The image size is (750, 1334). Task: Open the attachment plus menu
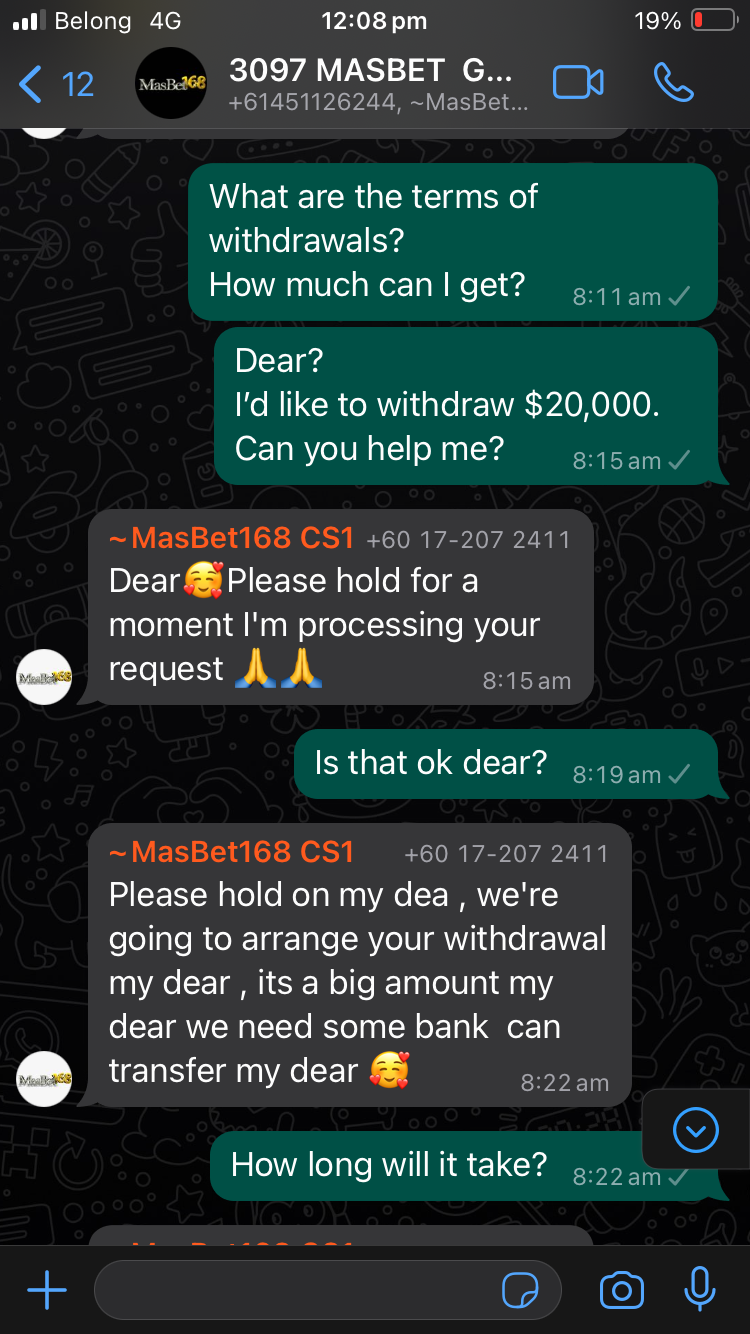[x=46, y=1291]
